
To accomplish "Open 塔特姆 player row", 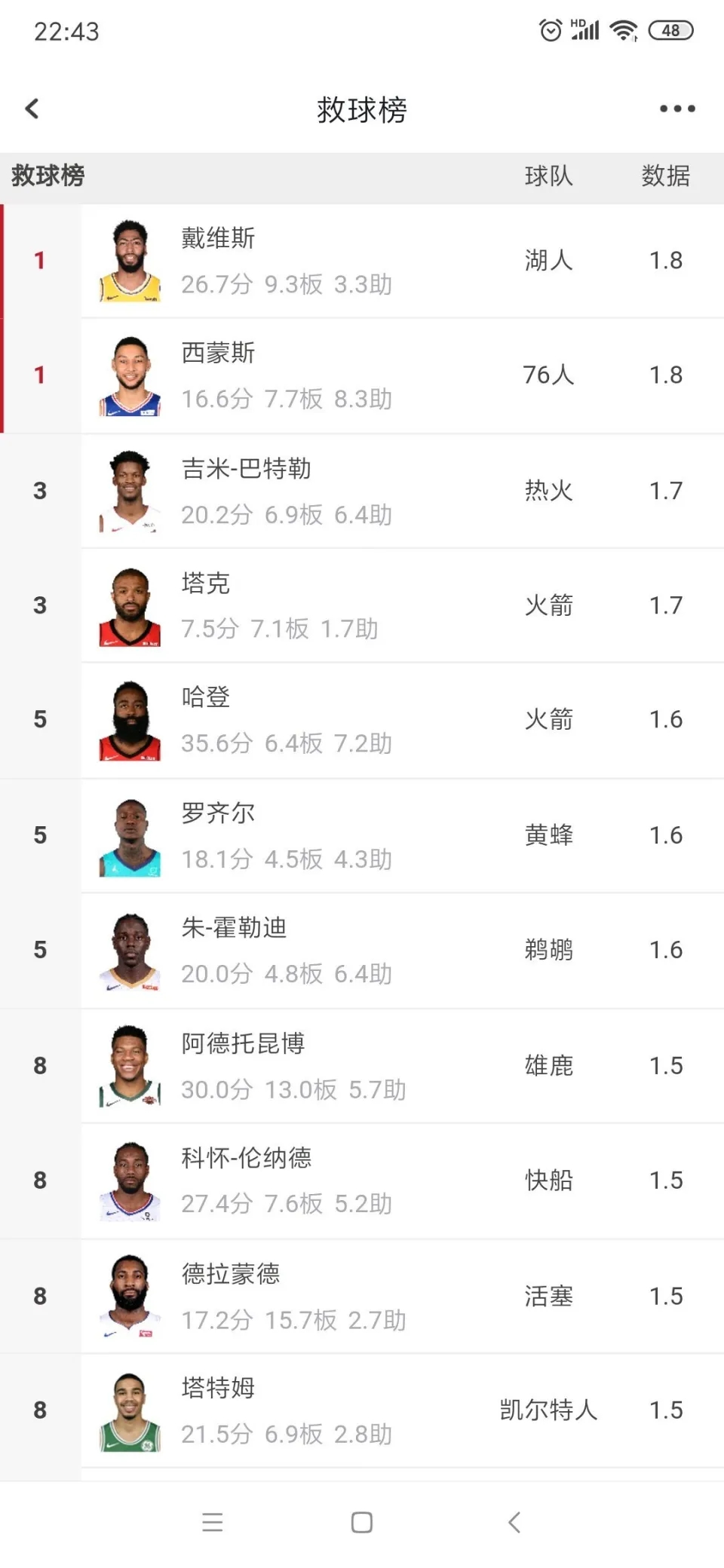I will coord(362,1410).
